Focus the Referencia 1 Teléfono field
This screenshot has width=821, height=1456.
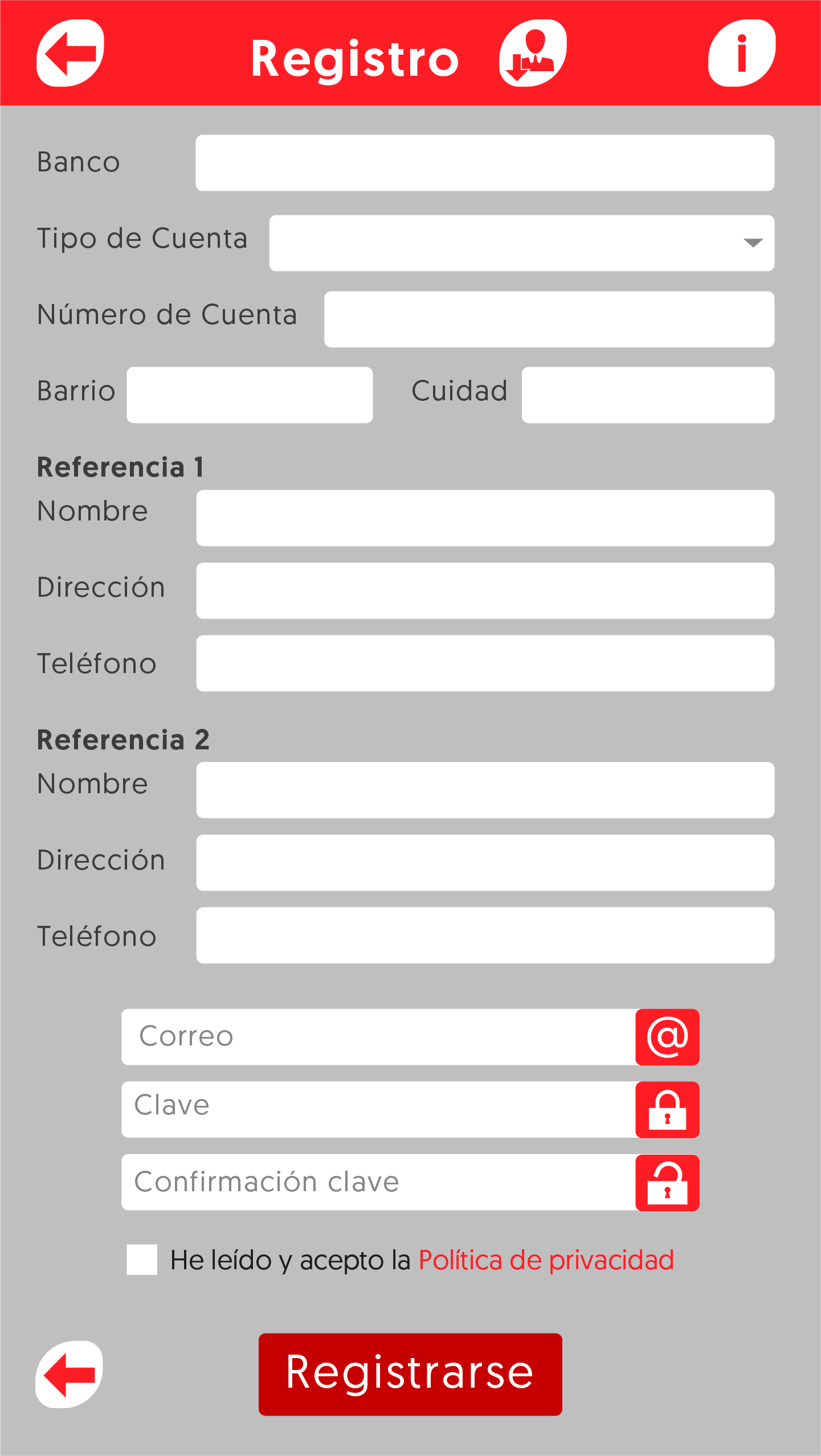point(485,663)
